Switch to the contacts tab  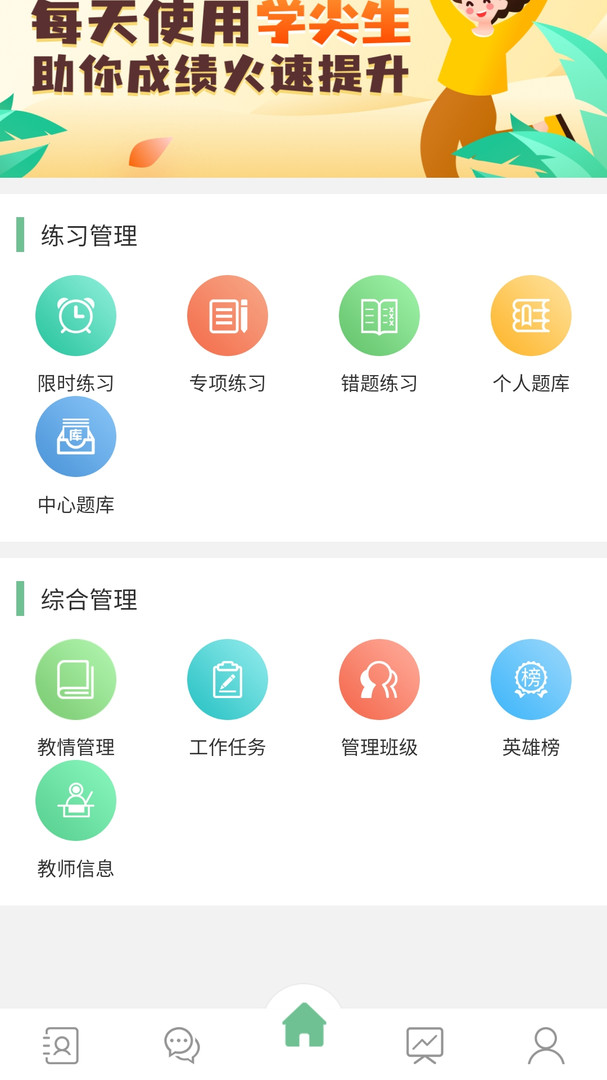[x=61, y=1045]
